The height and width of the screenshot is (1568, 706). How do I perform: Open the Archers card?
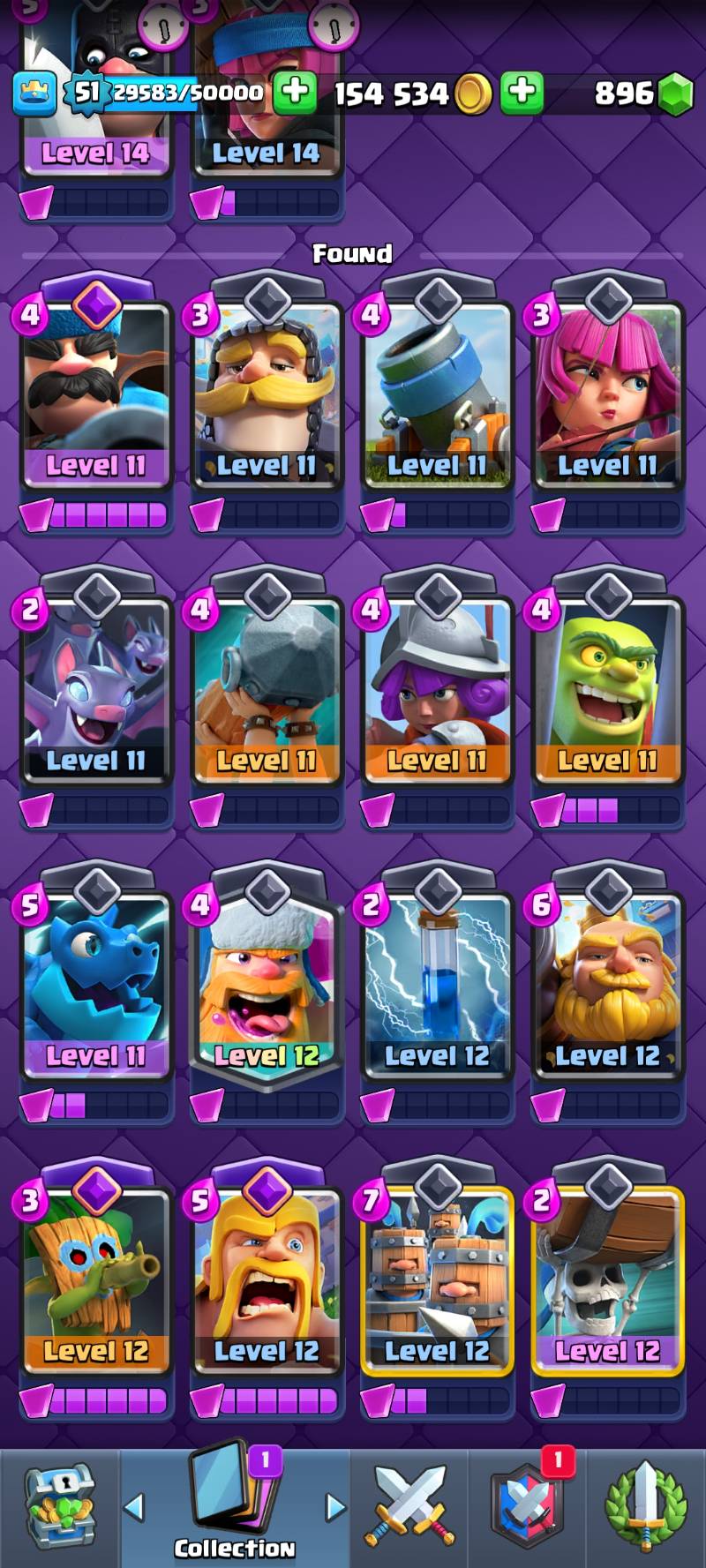[607, 397]
